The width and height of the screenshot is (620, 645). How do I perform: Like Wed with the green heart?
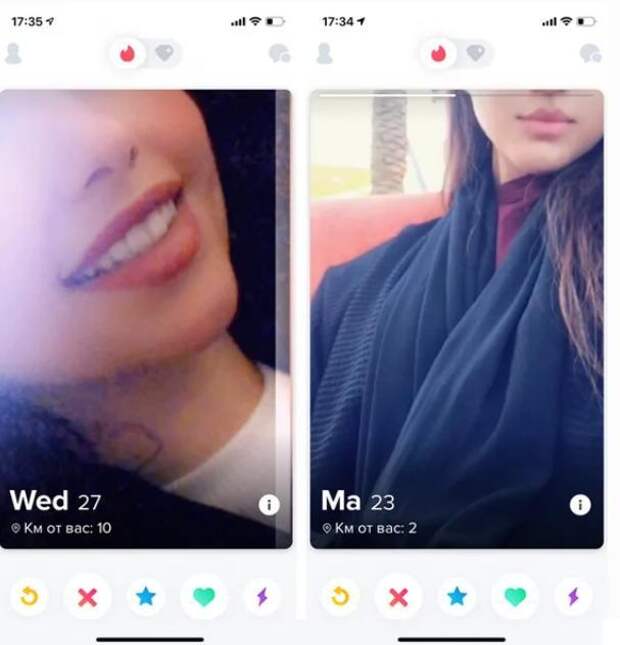[x=204, y=597]
